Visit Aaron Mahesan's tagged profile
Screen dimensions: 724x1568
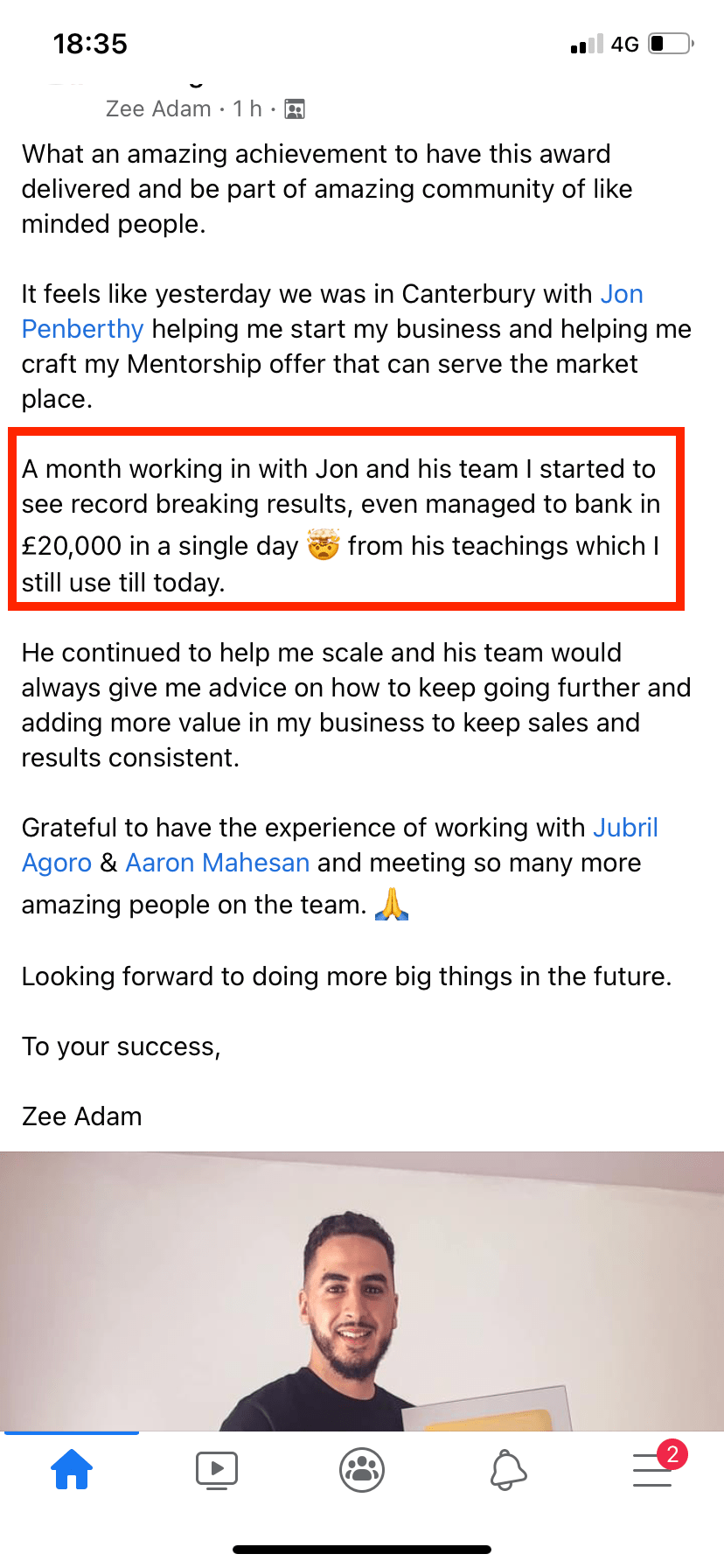(217, 863)
